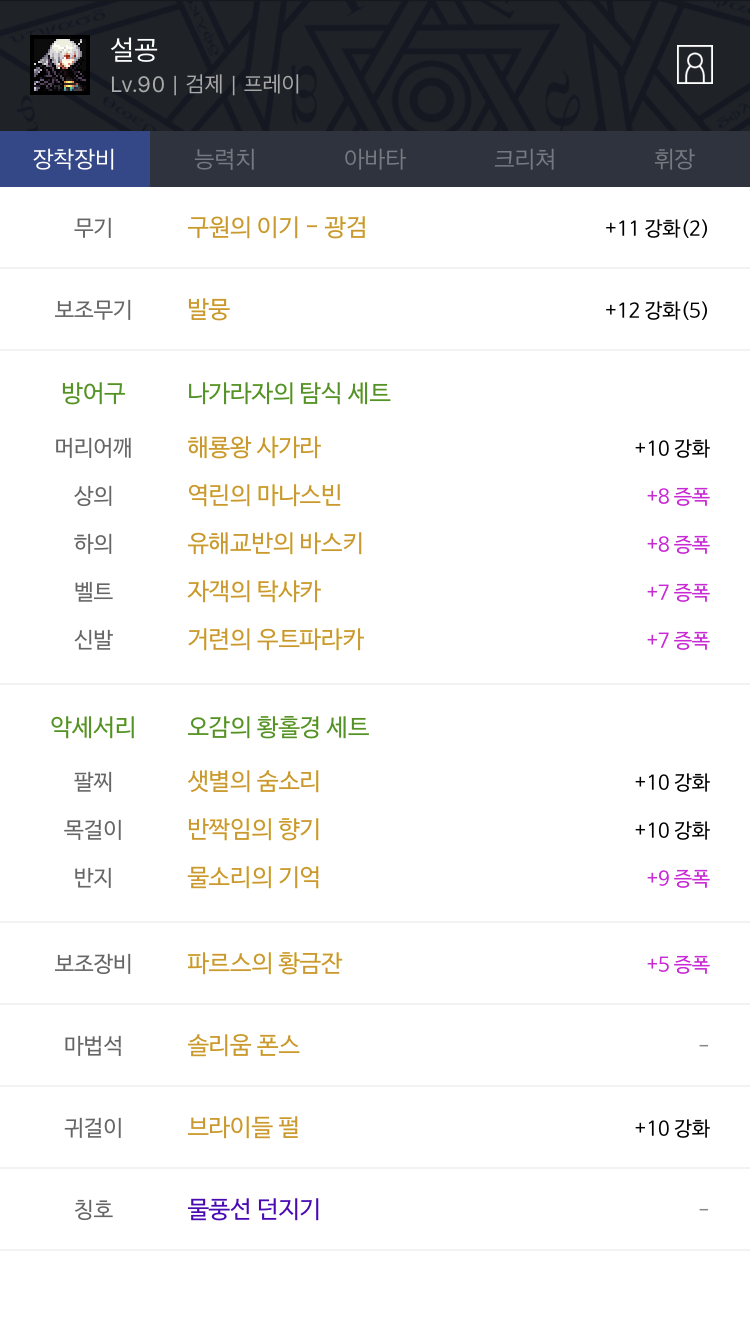View the 브라이들 펄 earring item
750x1334 pixels.
pyautogui.click(x=243, y=1127)
